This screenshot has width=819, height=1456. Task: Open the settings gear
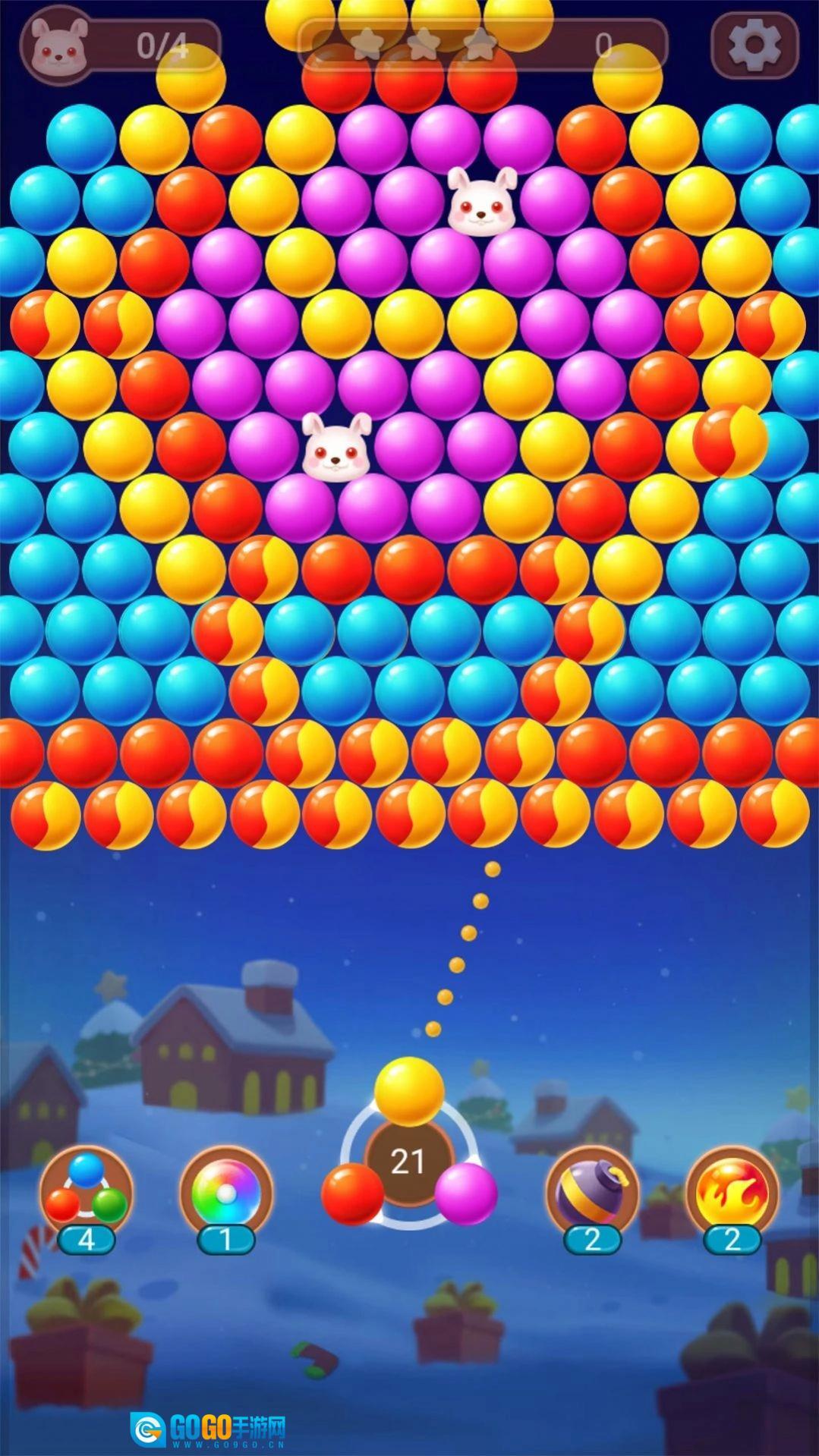(754, 46)
